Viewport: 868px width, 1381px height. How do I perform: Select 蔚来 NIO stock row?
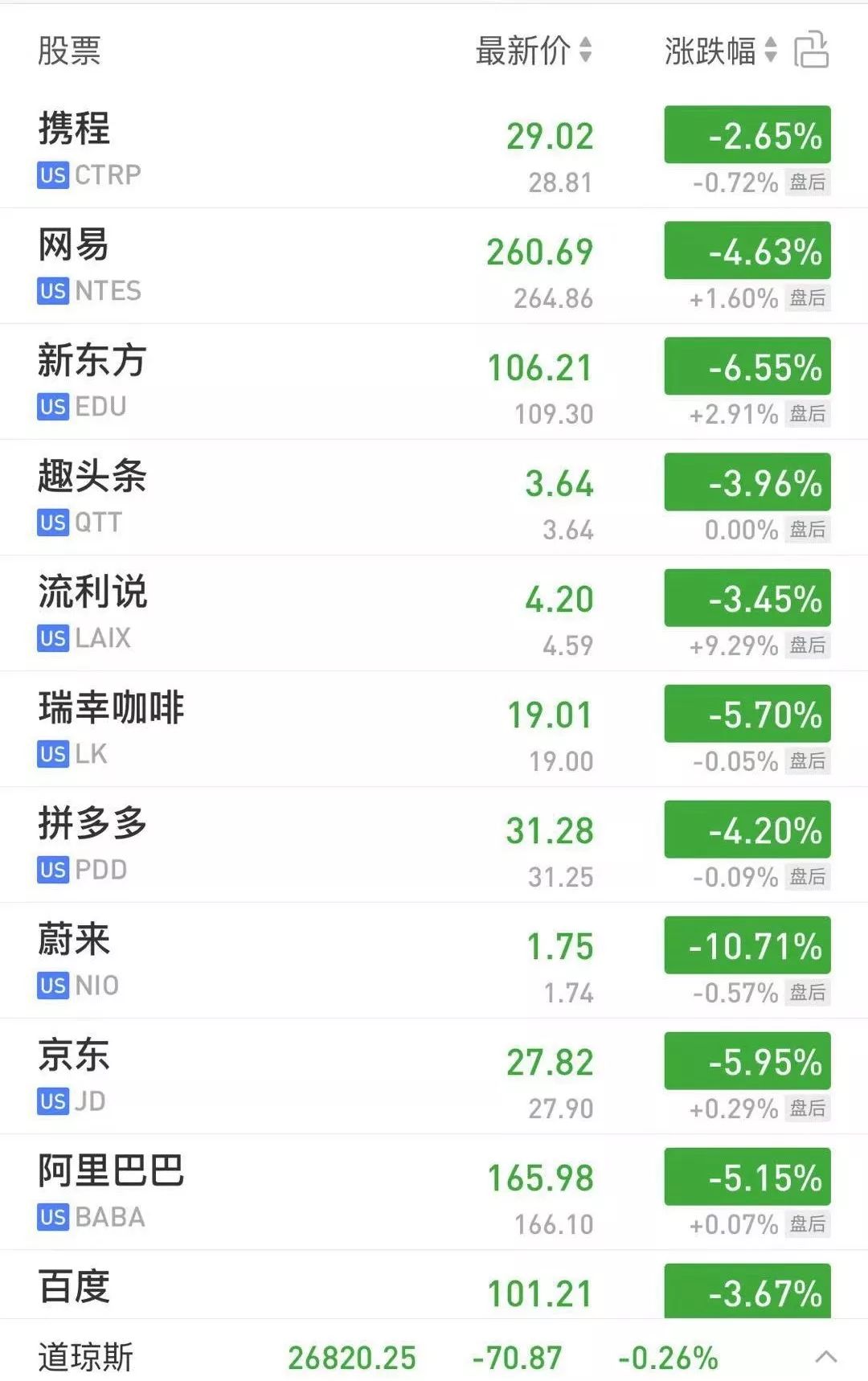click(x=241, y=961)
